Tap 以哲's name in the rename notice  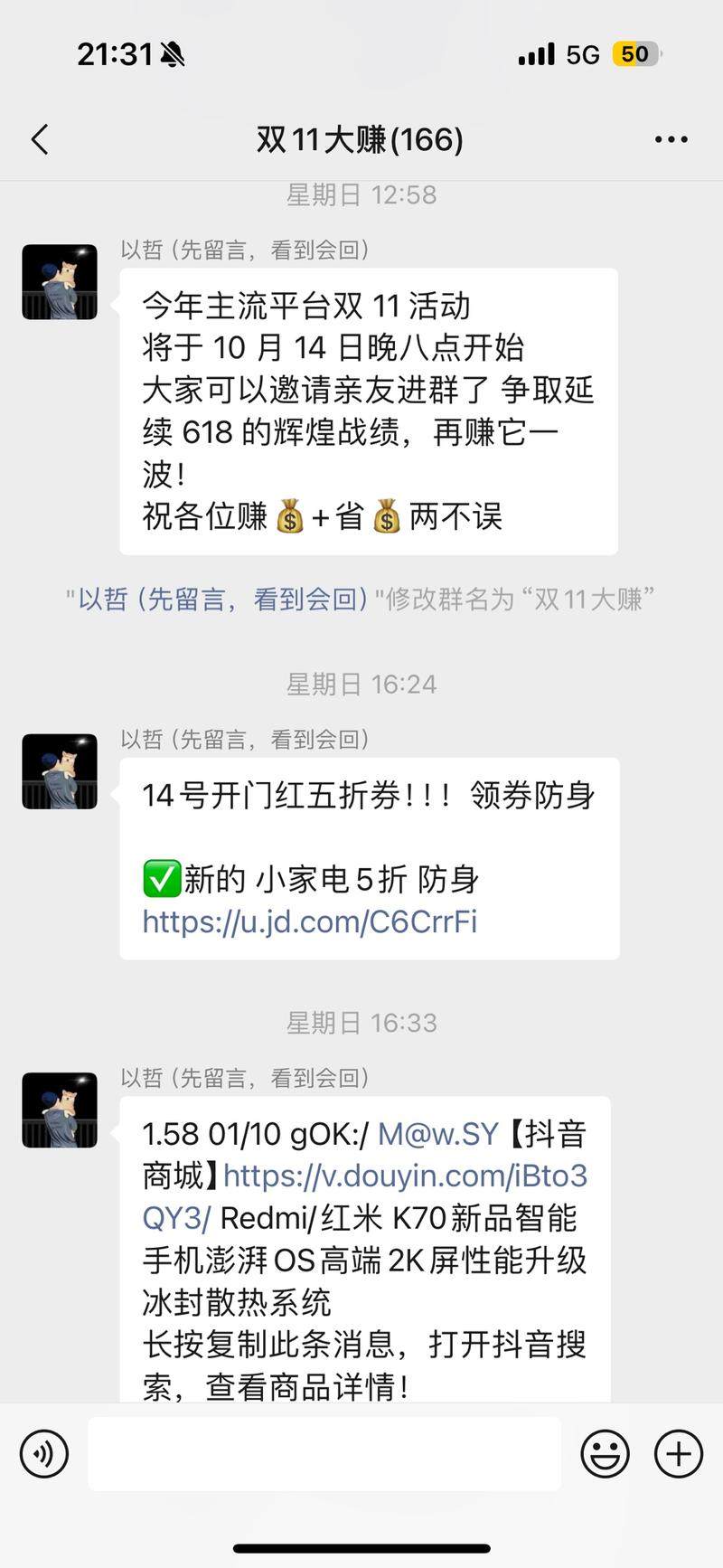click(x=222, y=599)
